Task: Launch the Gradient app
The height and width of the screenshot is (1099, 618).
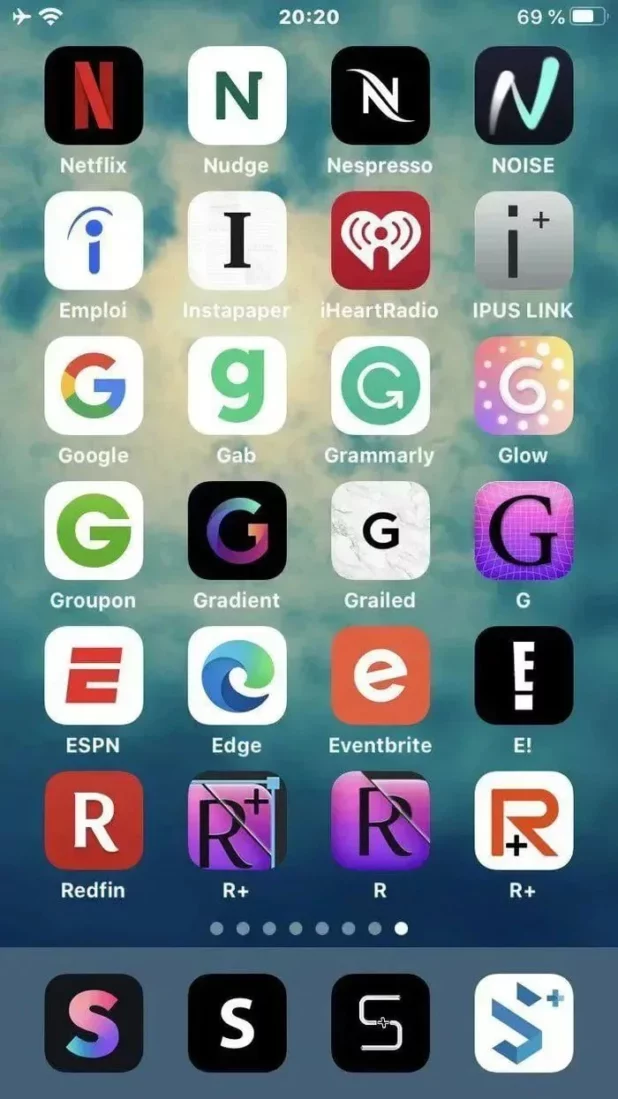Action: (x=237, y=531)
